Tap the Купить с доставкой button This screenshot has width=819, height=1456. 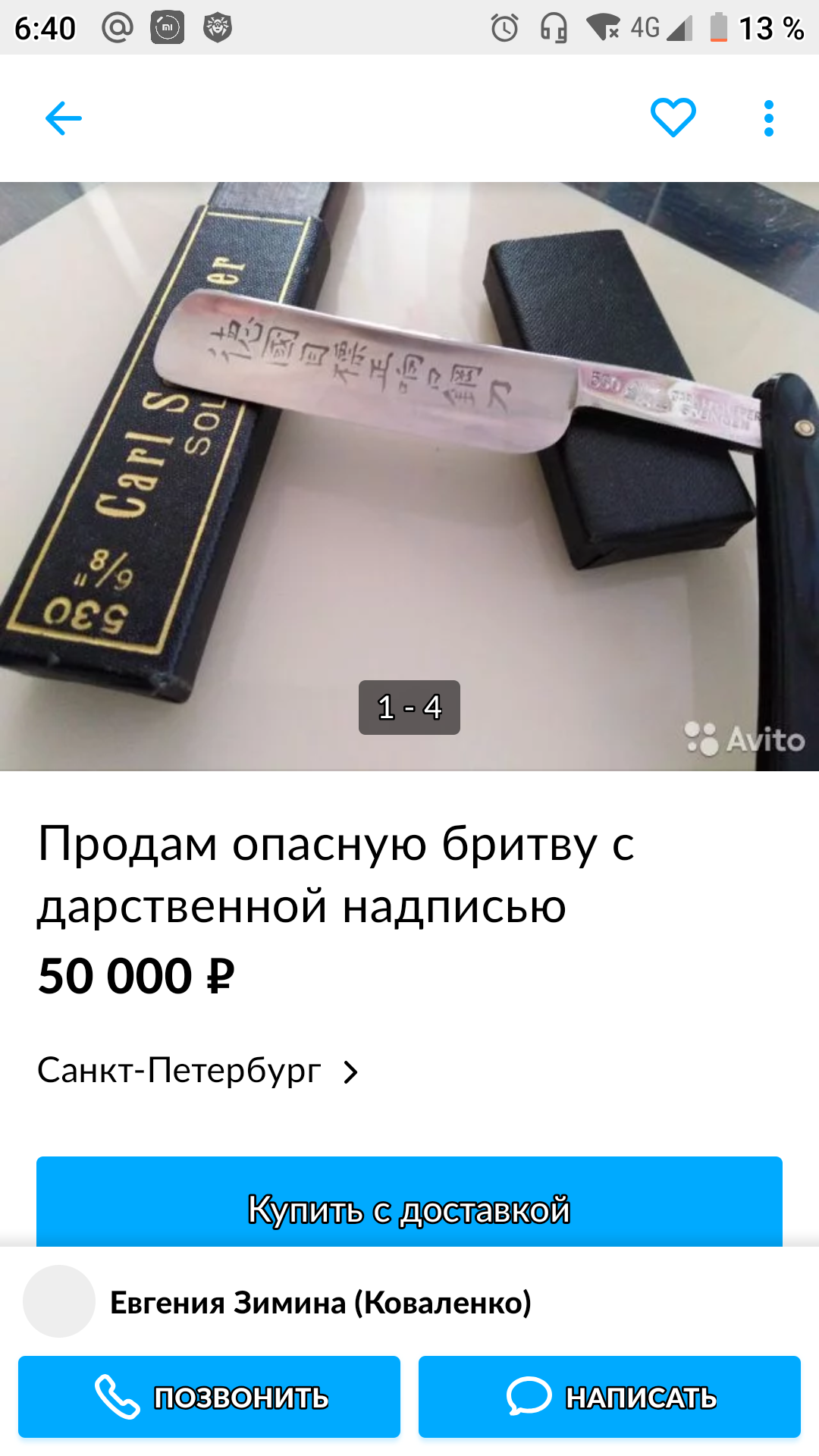point(409,1206)
